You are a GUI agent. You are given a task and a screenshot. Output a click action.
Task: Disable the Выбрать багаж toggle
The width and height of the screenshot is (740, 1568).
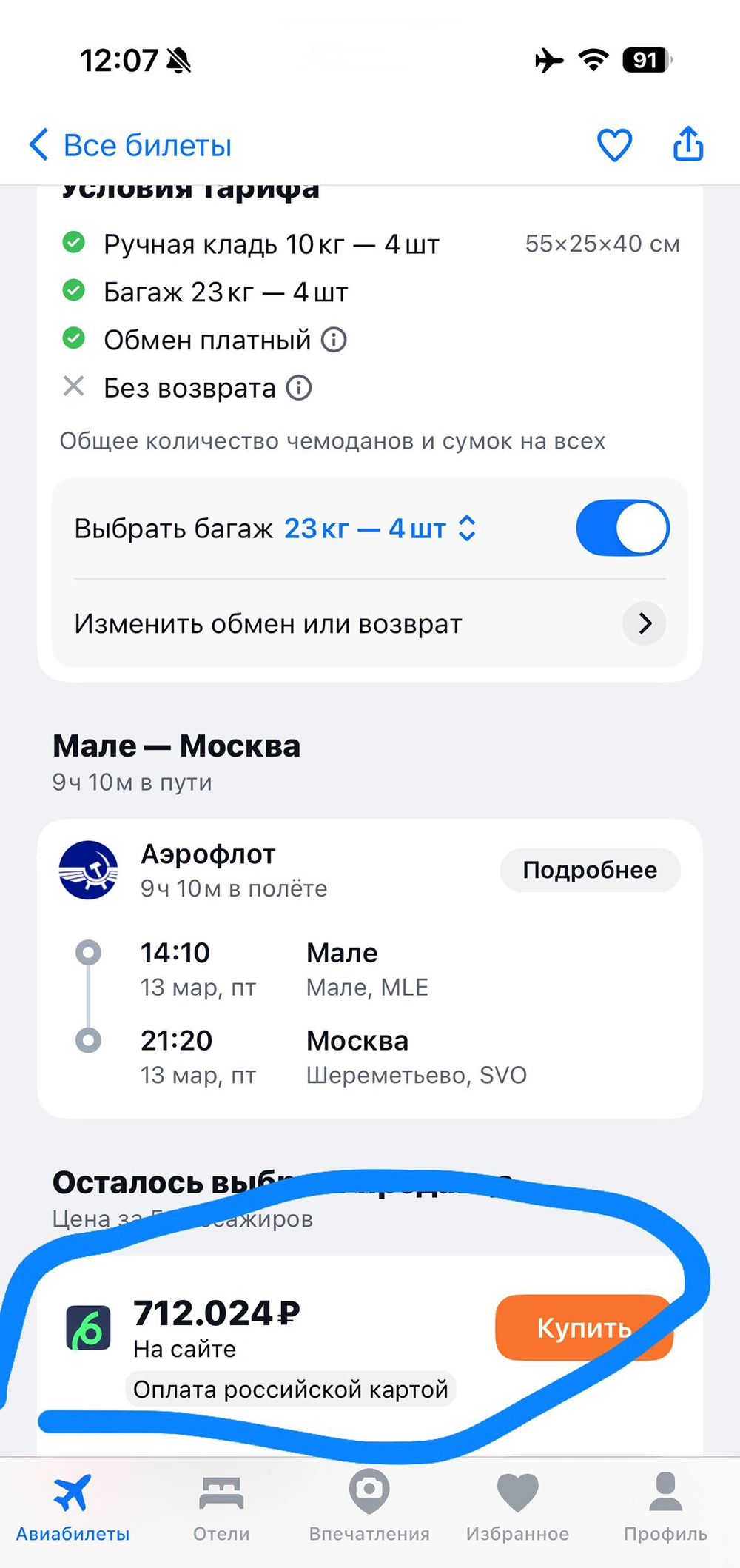click(x=622, y=527)
